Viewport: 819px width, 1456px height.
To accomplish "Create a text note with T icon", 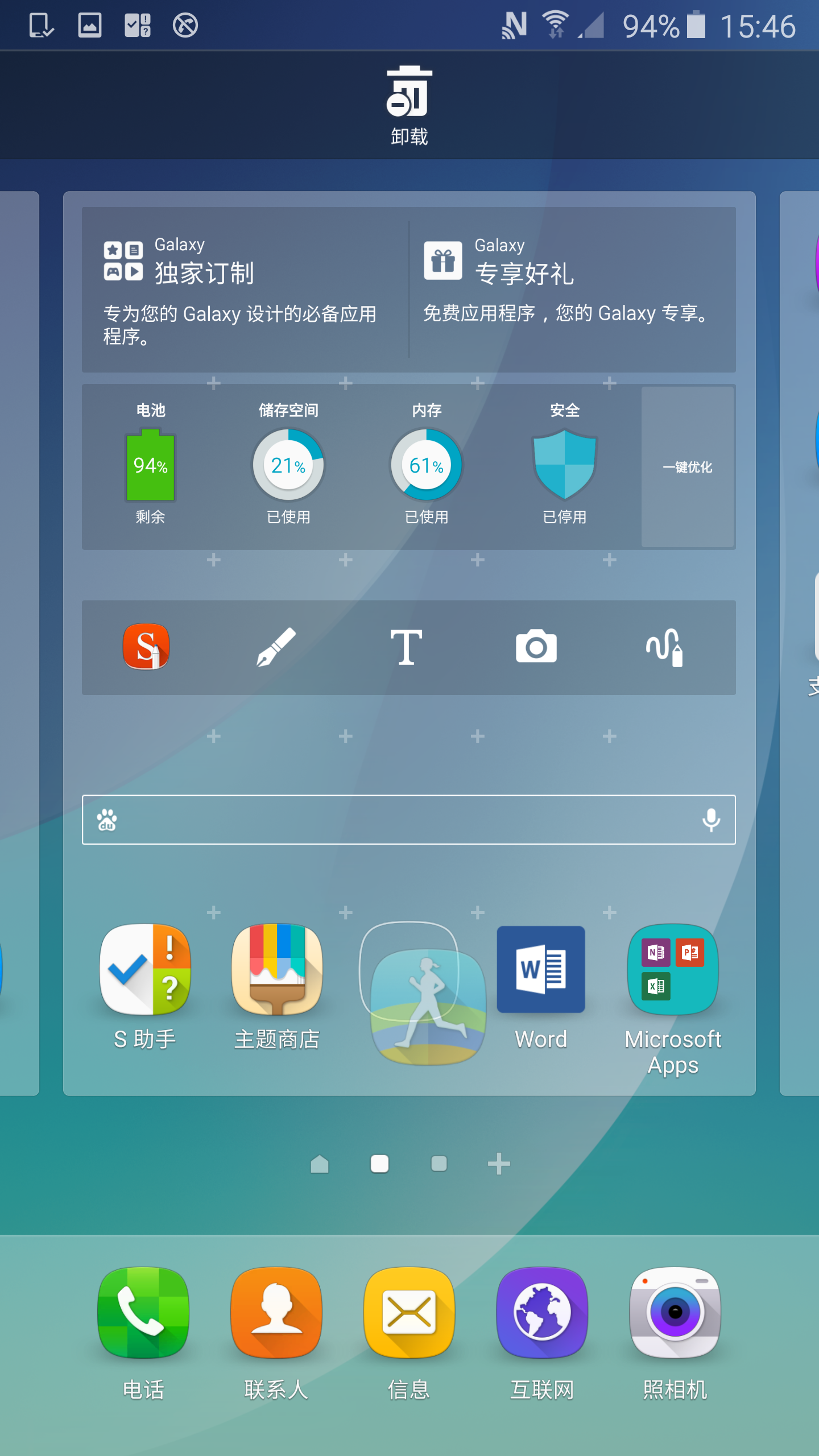I will [406, 647].
